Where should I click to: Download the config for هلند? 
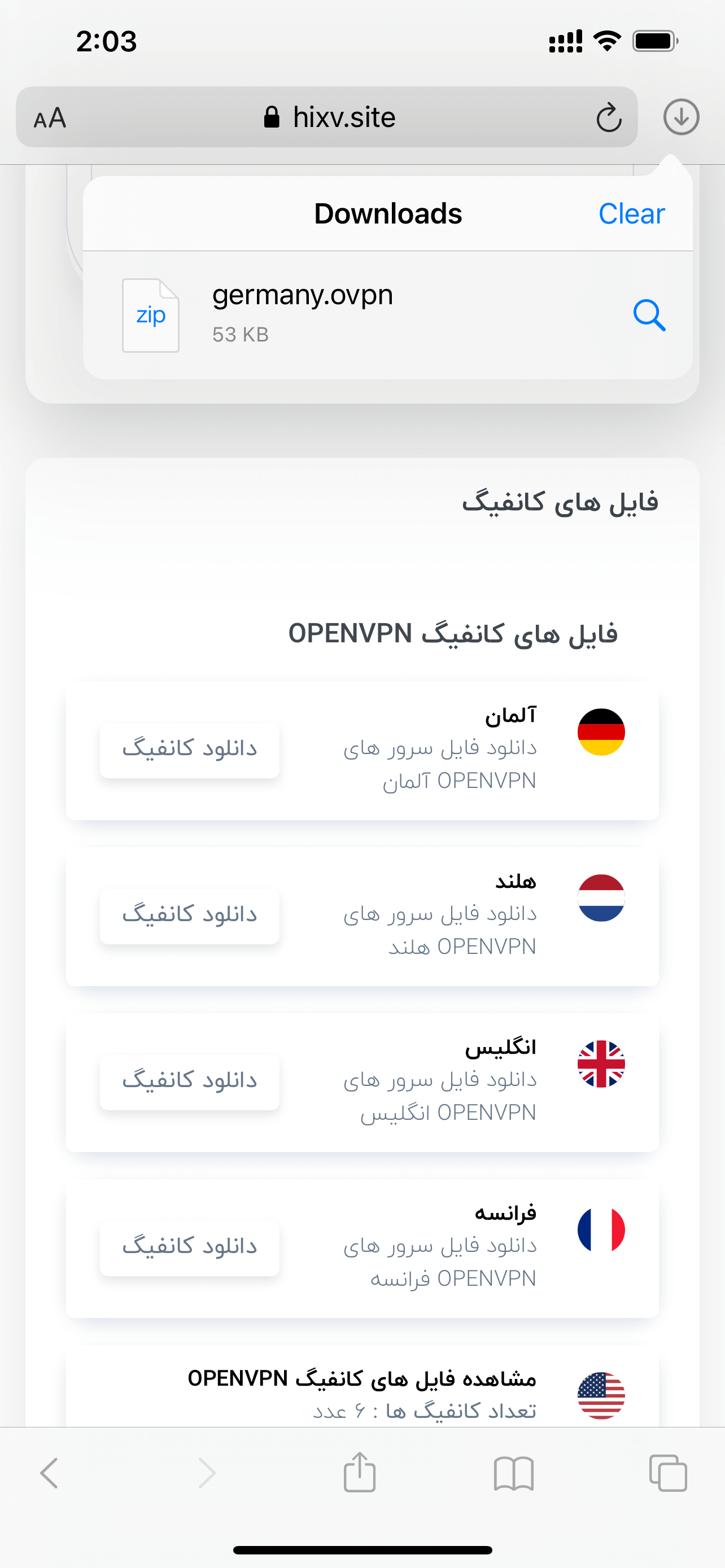click(x=189, y=916)
